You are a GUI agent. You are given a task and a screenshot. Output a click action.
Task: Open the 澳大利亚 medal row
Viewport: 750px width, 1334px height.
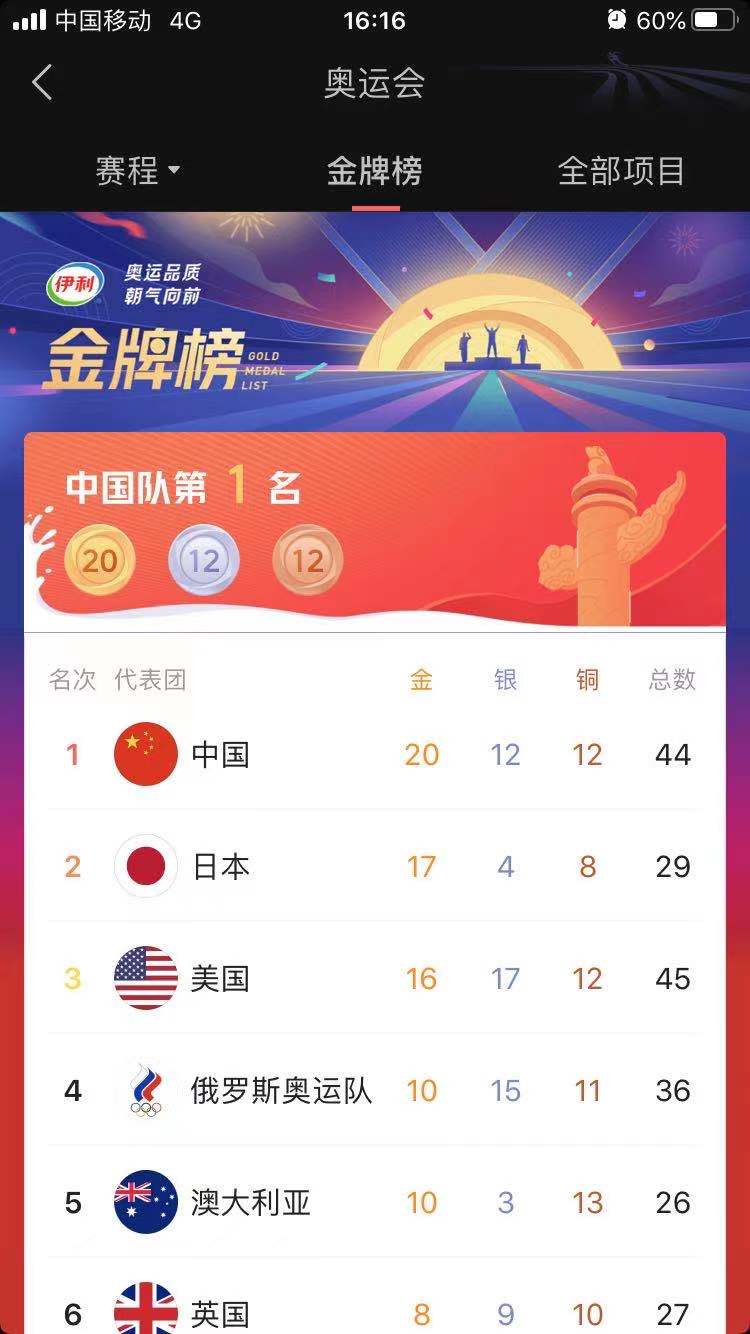tap(375, 1202)
